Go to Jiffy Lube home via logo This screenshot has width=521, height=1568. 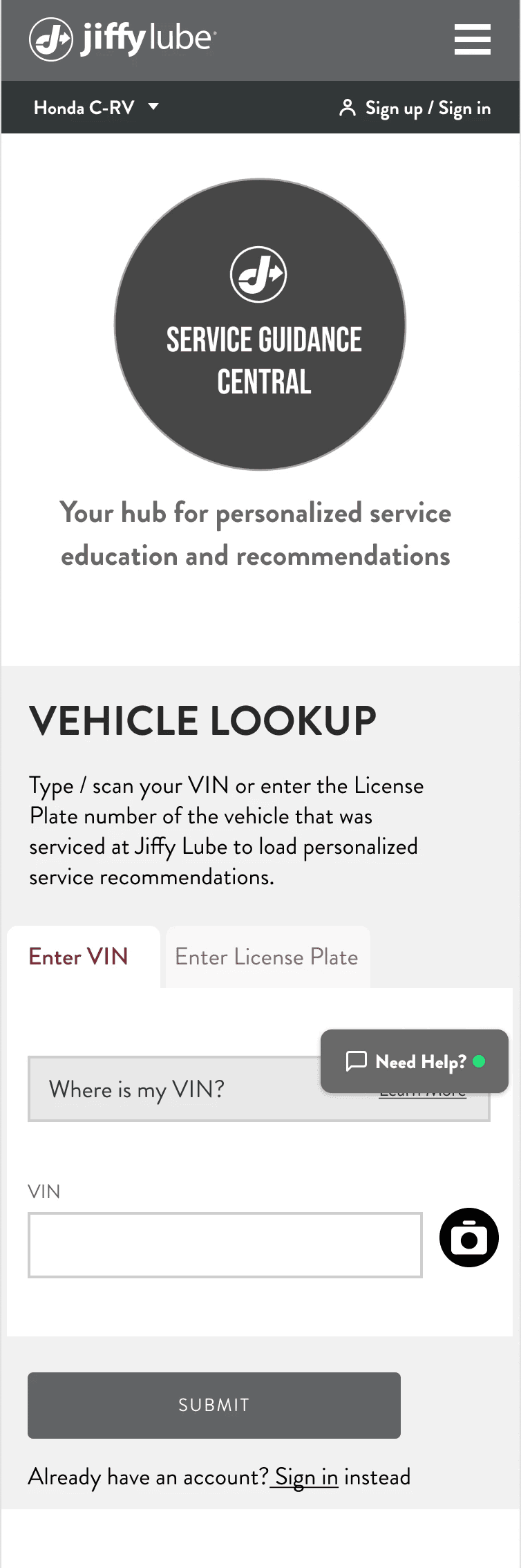click(123, 39)
